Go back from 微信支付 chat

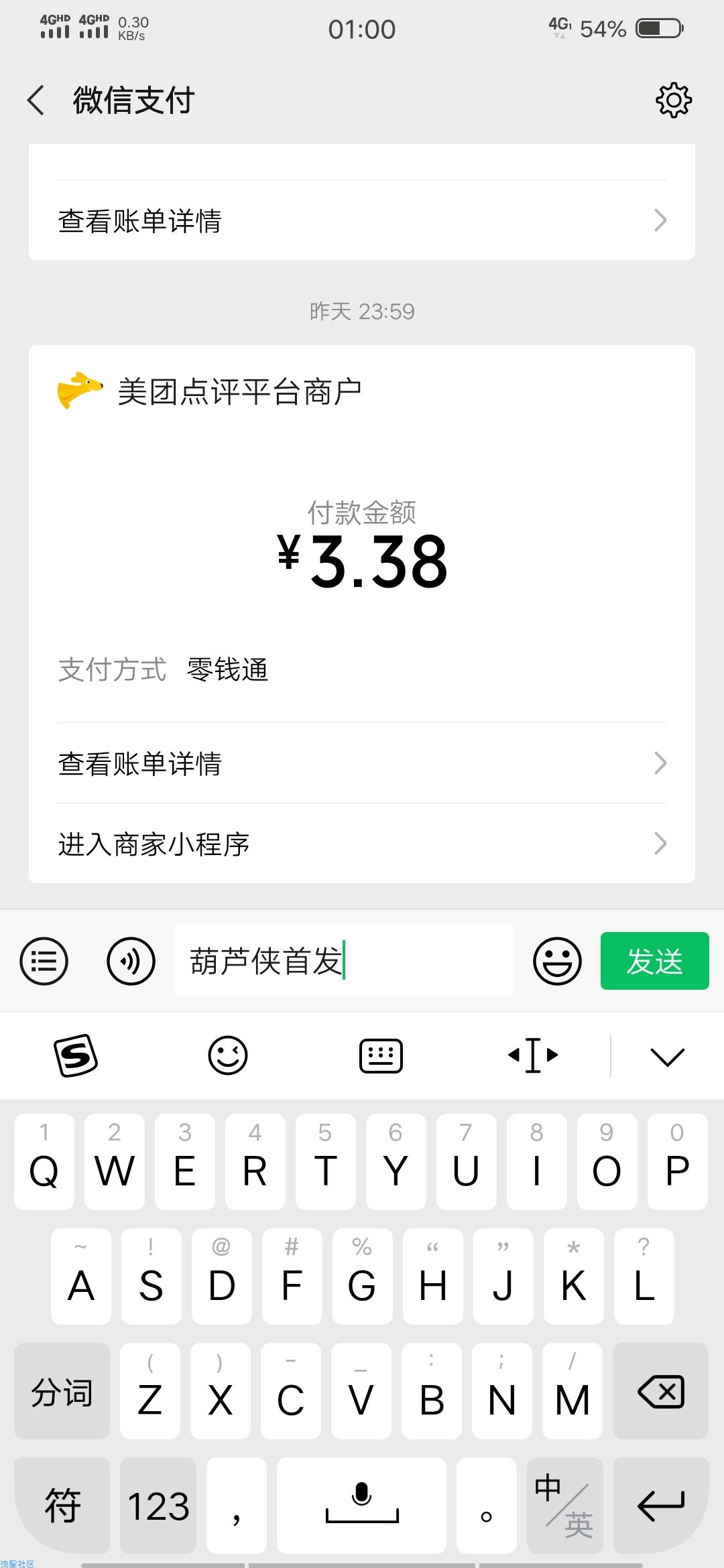point(36,101)
